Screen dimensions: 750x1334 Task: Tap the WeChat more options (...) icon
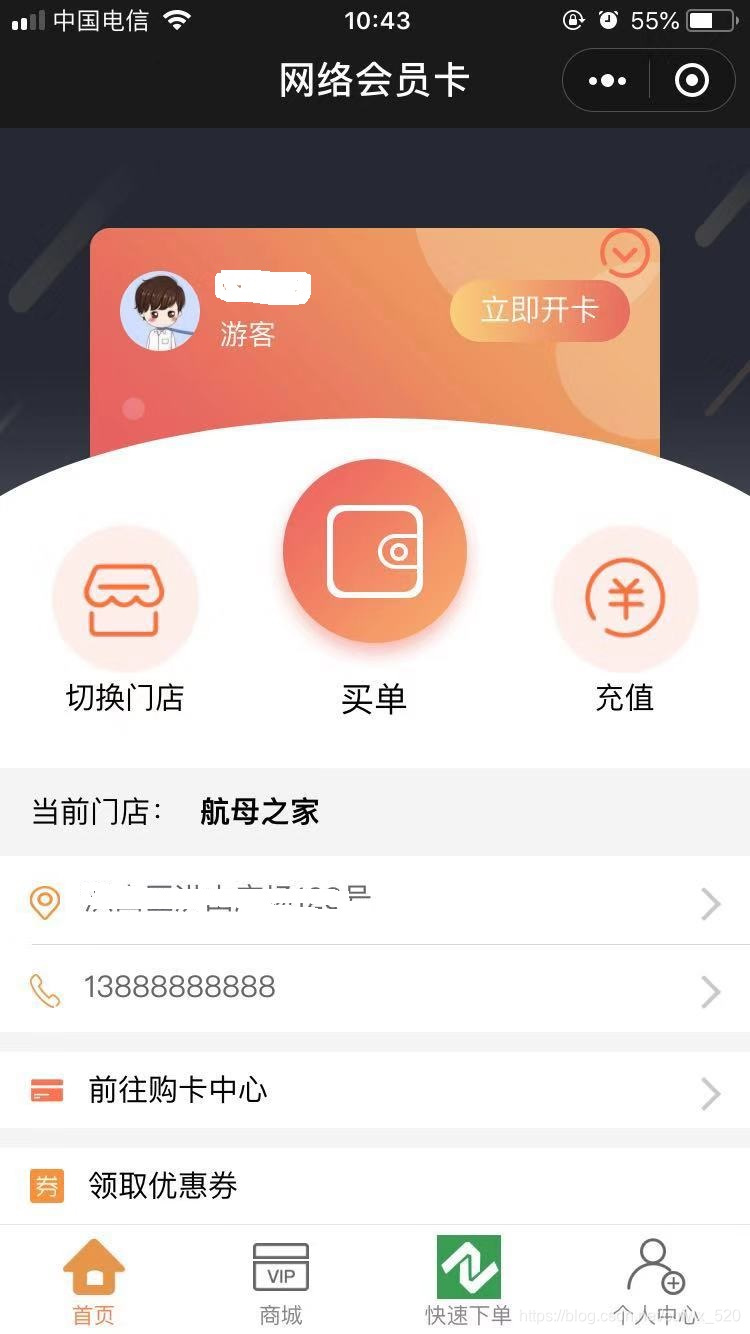click(x=606, y=80)
